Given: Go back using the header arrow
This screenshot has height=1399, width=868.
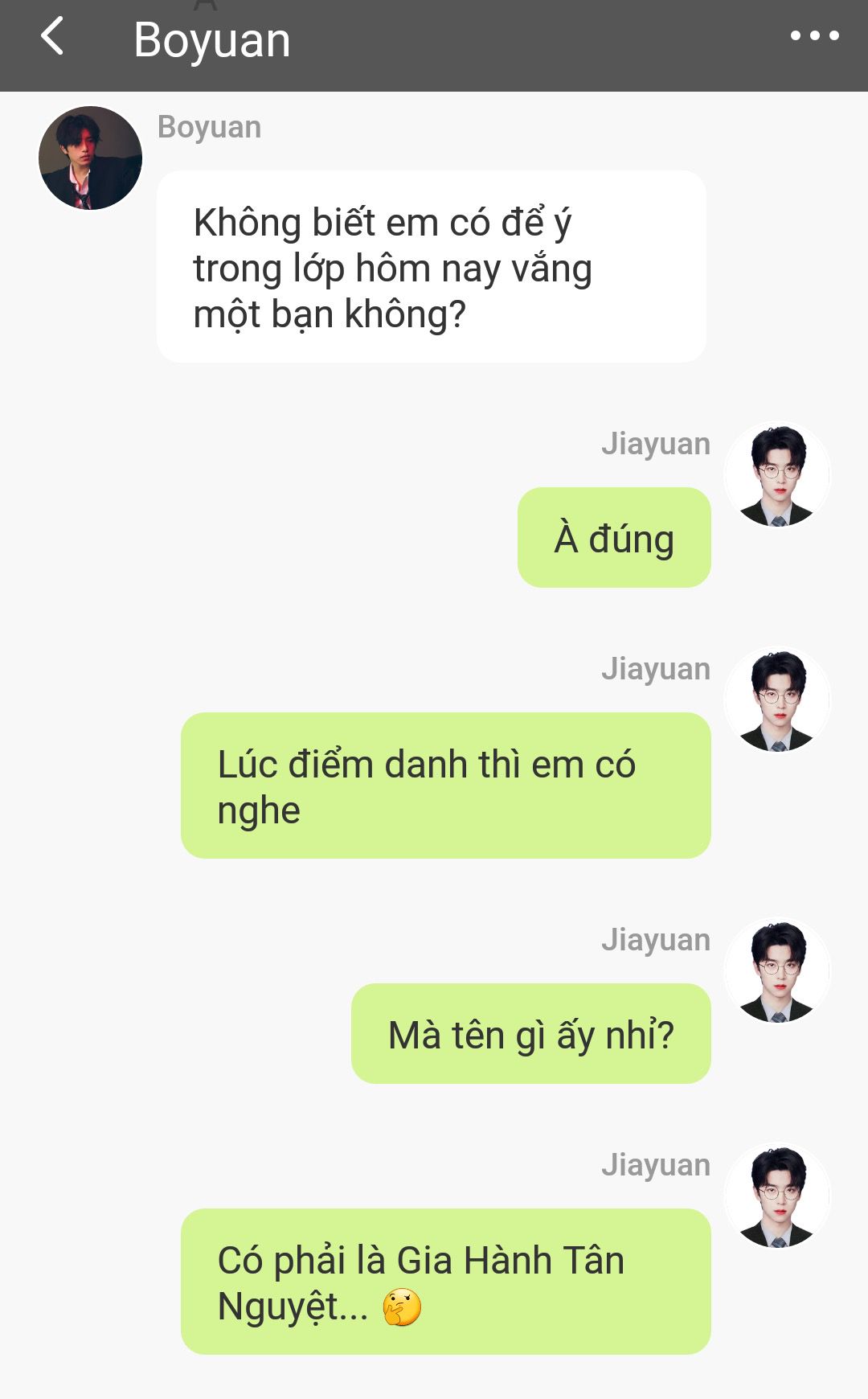Looking at the screenshot, I should click(x=52, y=37).
